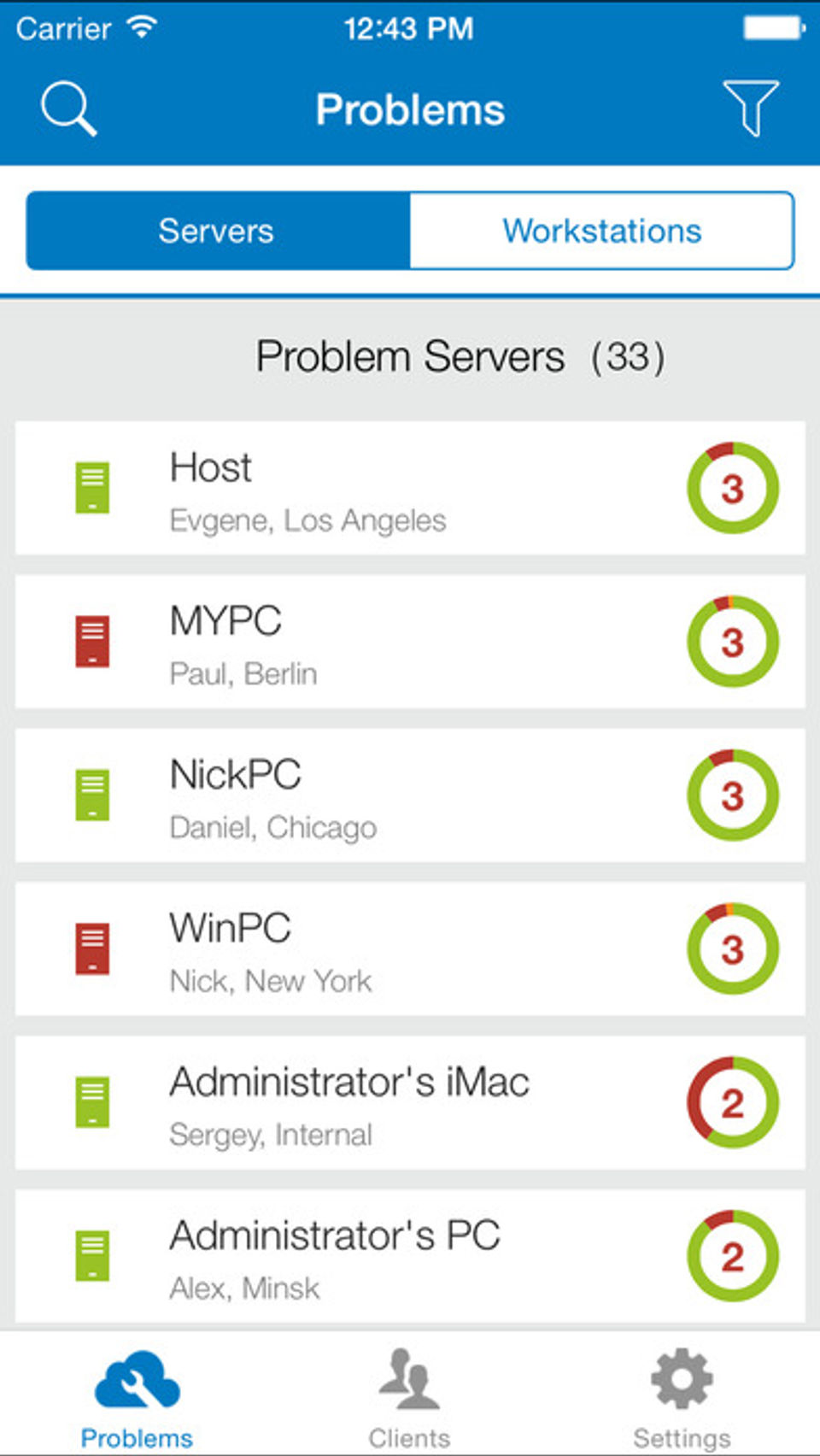This screenshot has width=820, height=1456.
Task: Open the Host server in Los Angeles
Action: 410,488
